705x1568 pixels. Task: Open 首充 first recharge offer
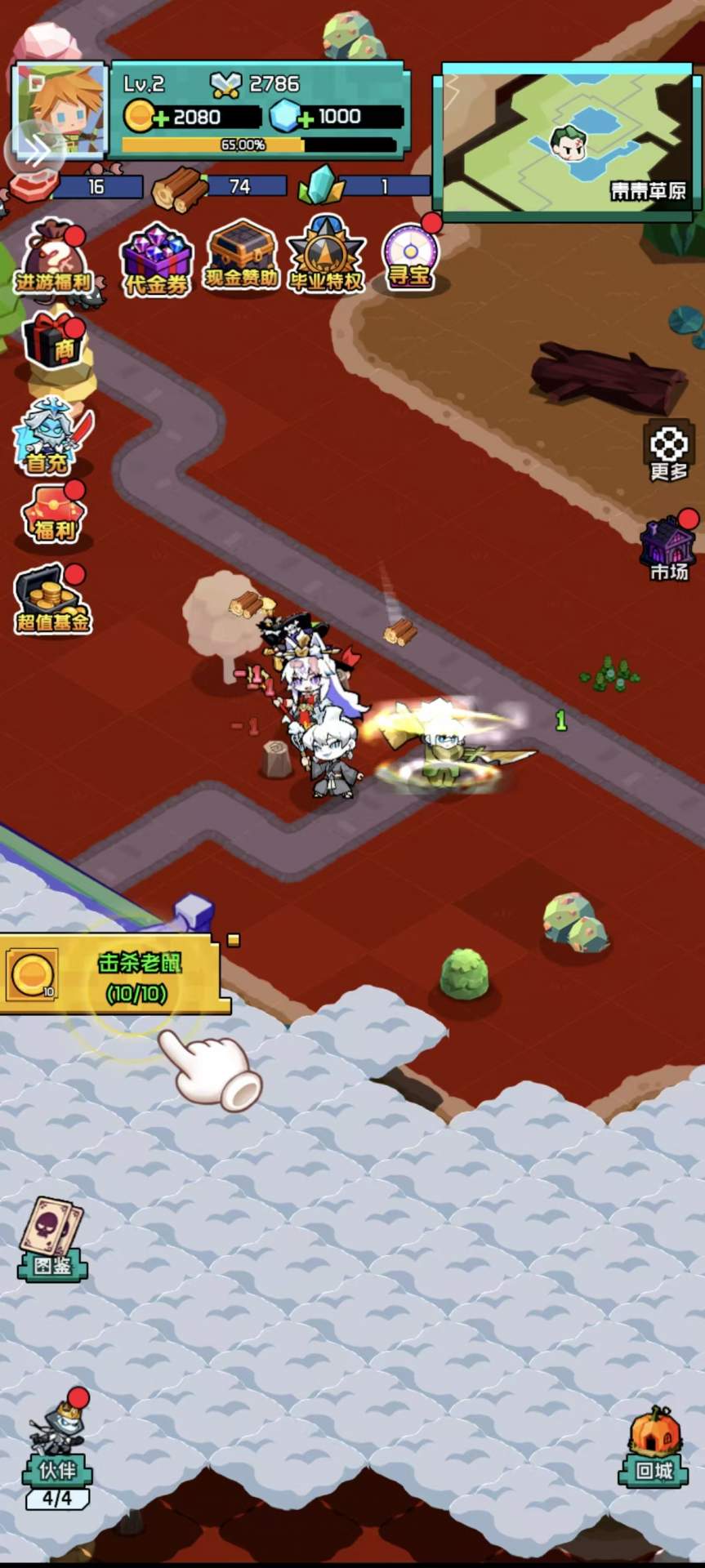(51, 437)
